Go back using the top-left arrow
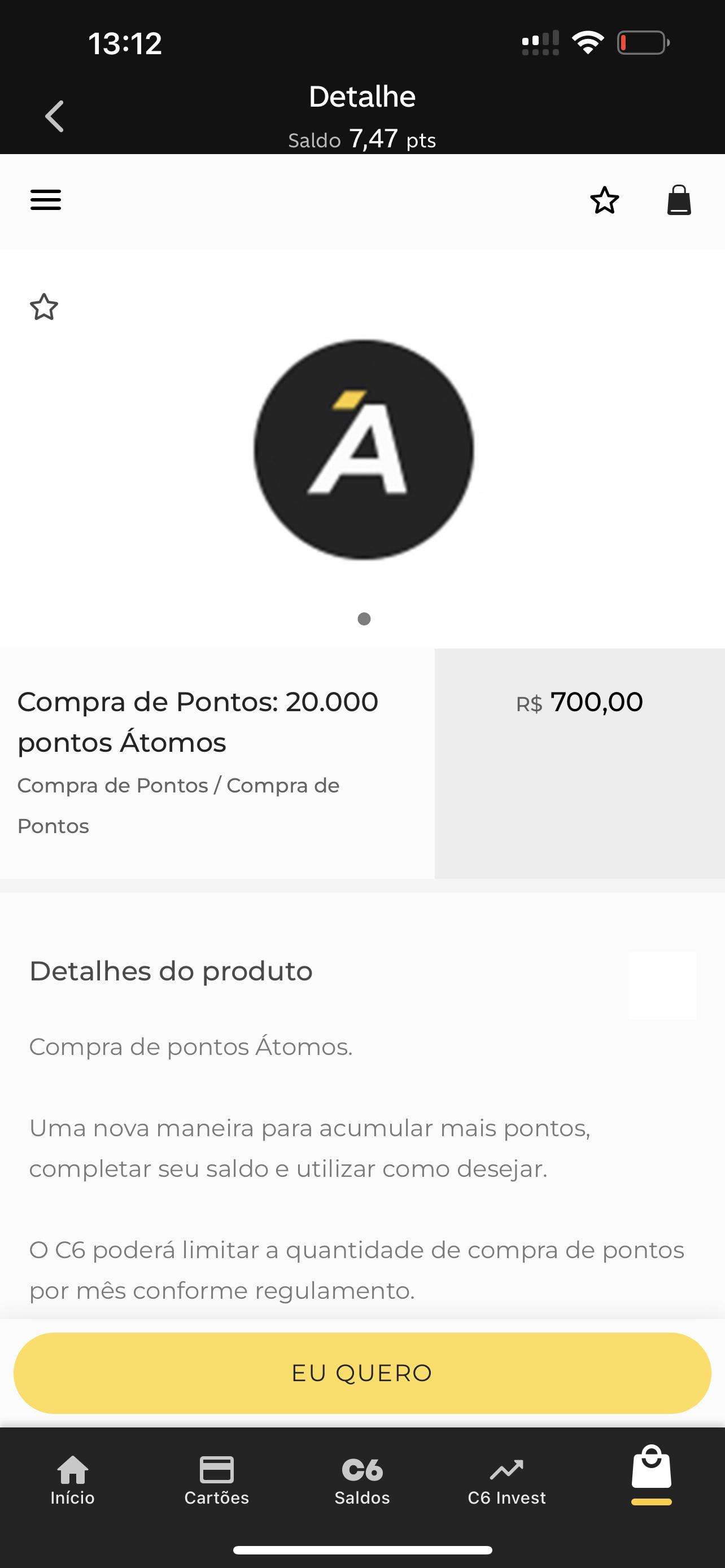 [x=54, y=116]
